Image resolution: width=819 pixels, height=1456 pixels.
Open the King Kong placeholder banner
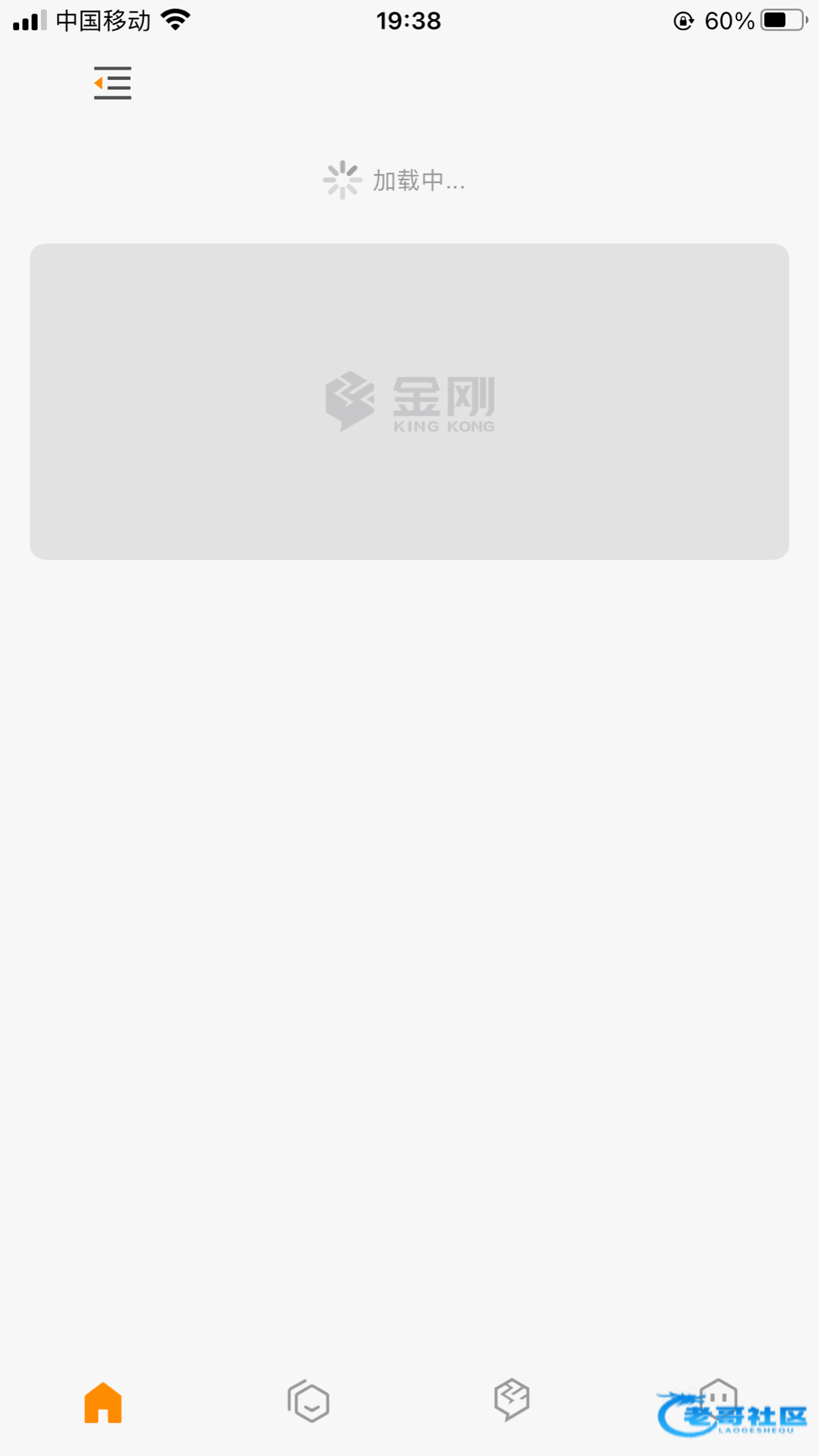[x=409, y=401]
